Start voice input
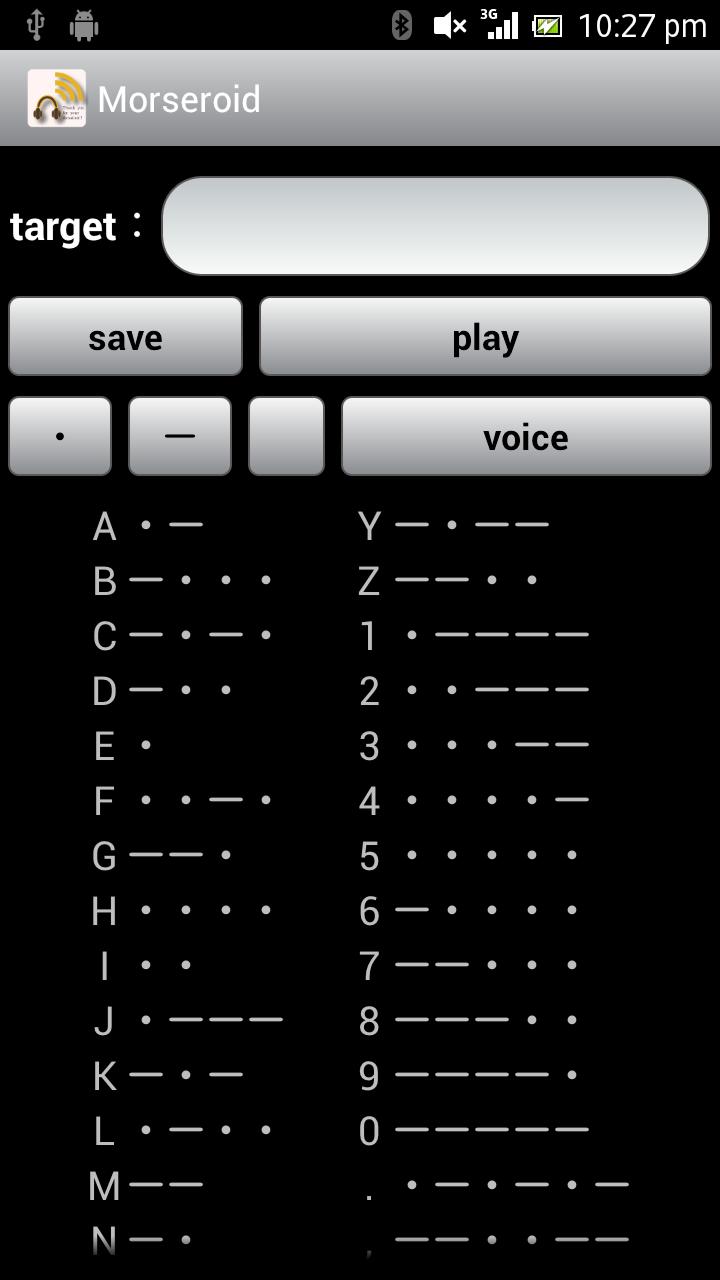 click(x=526, y=436)
